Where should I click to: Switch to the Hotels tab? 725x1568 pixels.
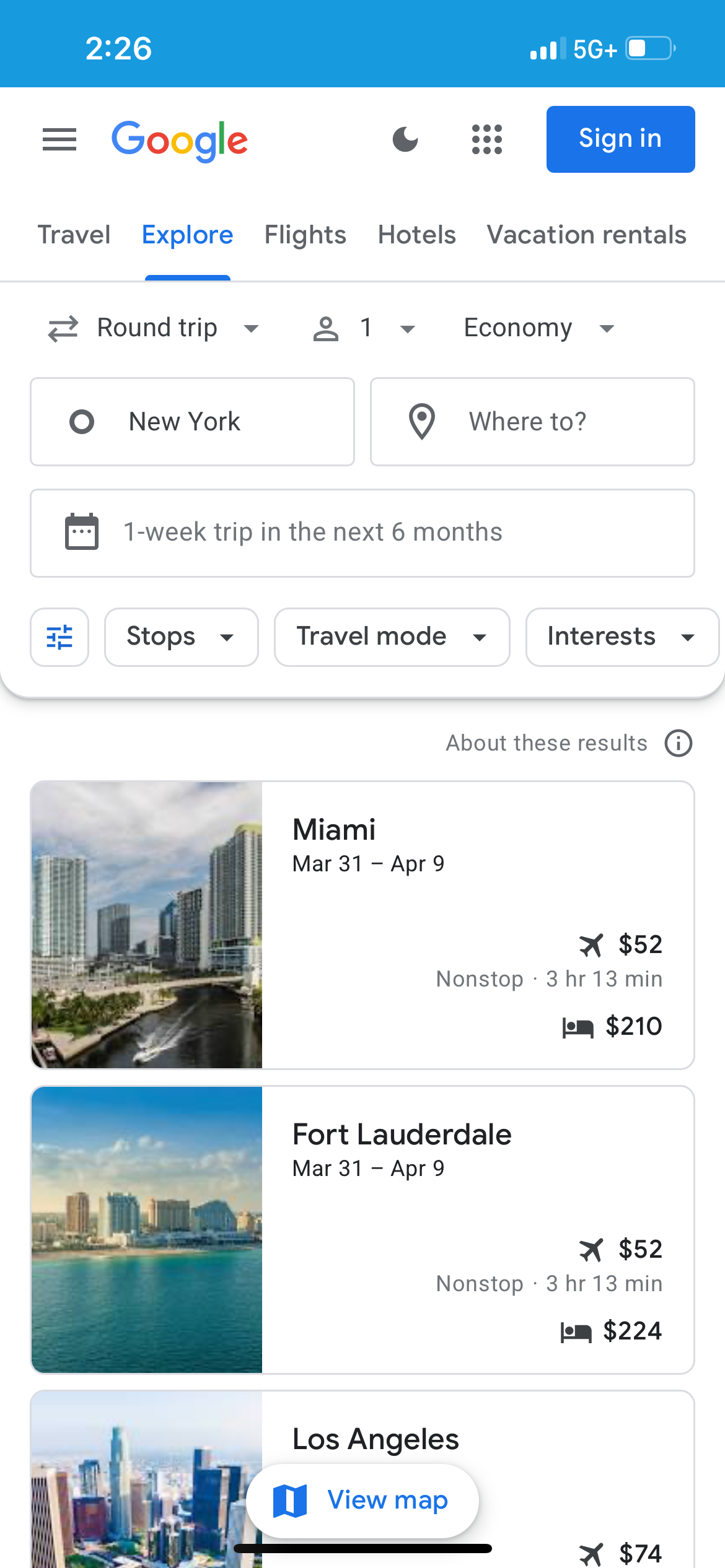[x=417, y=235]
